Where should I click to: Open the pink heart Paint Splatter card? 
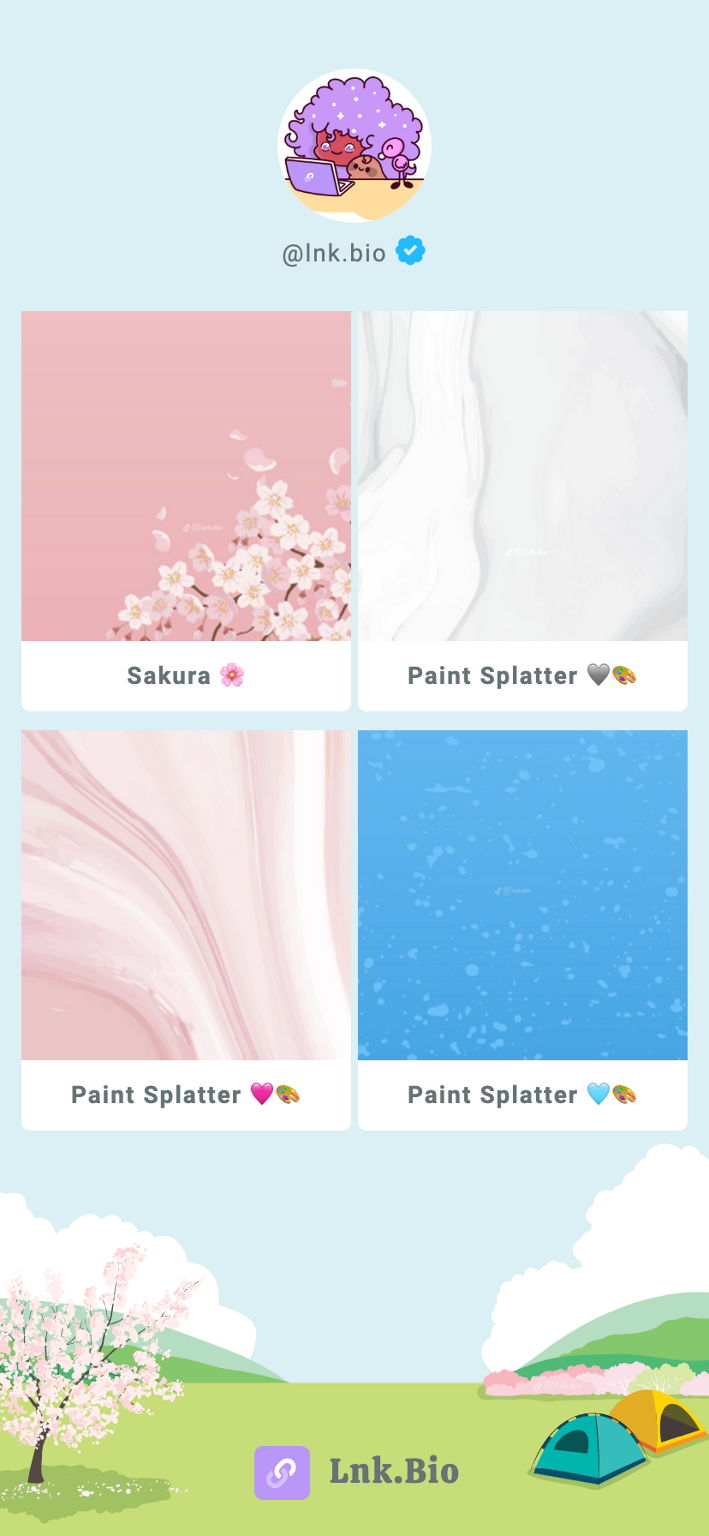186,930
